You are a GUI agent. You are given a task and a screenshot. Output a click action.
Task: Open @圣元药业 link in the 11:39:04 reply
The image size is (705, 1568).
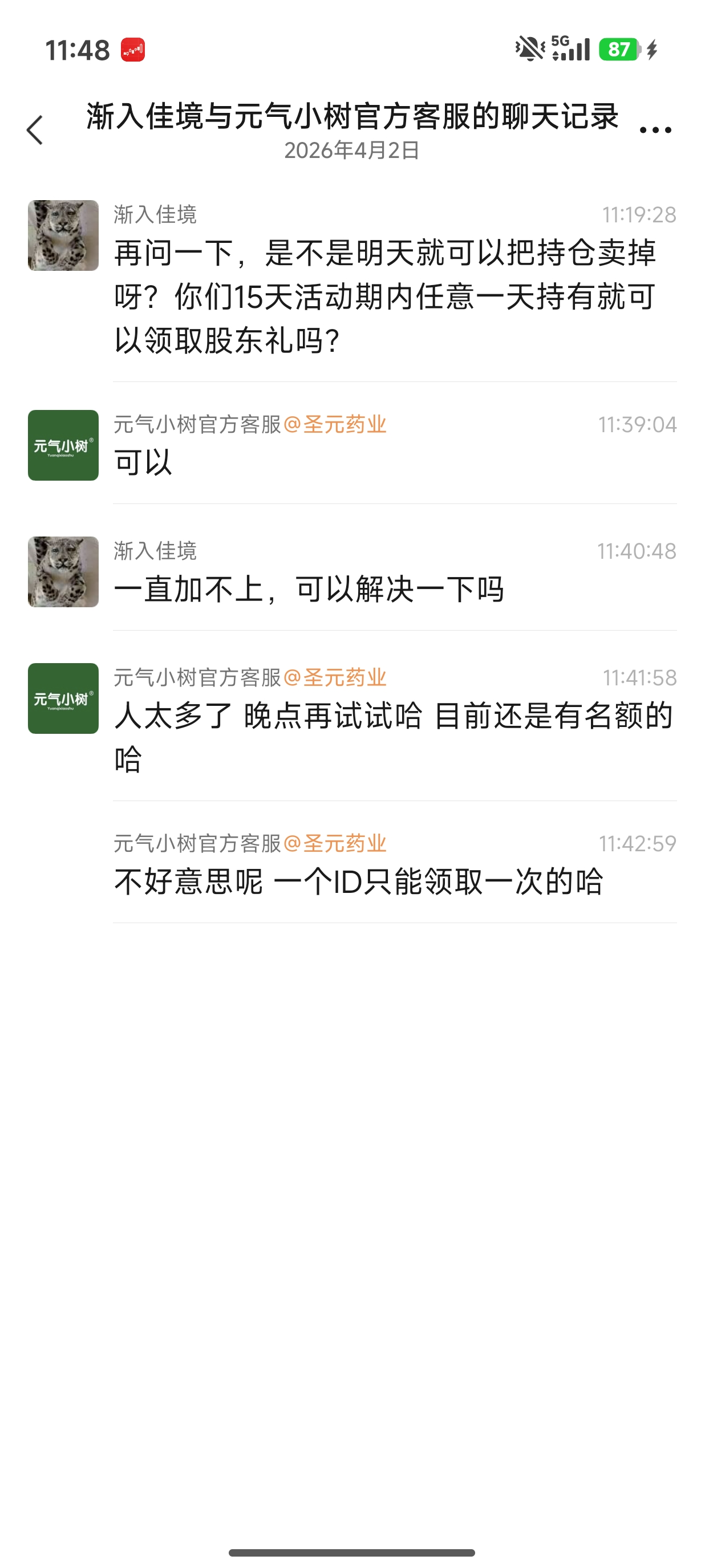point(335,424)
